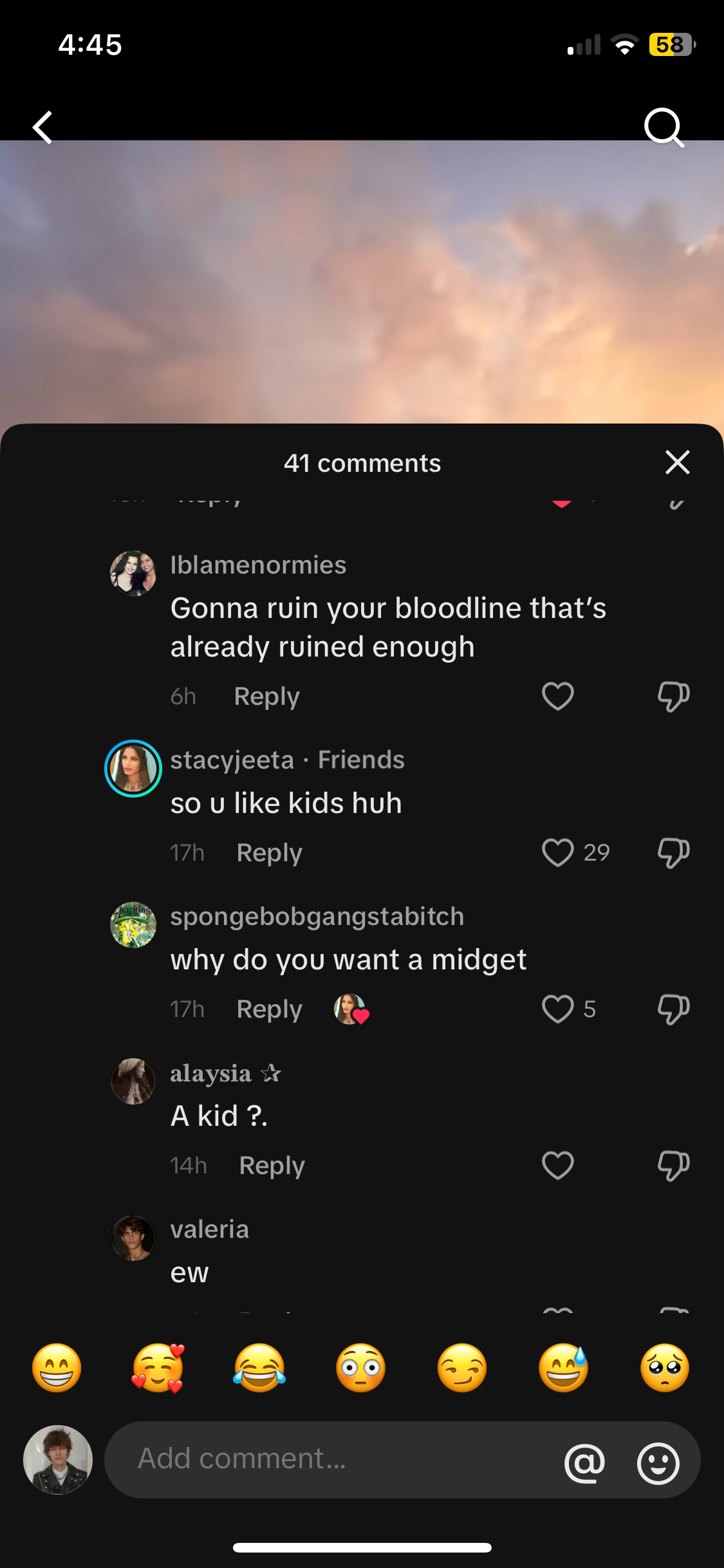Go back with the top-left arrow

pos(43,127)
